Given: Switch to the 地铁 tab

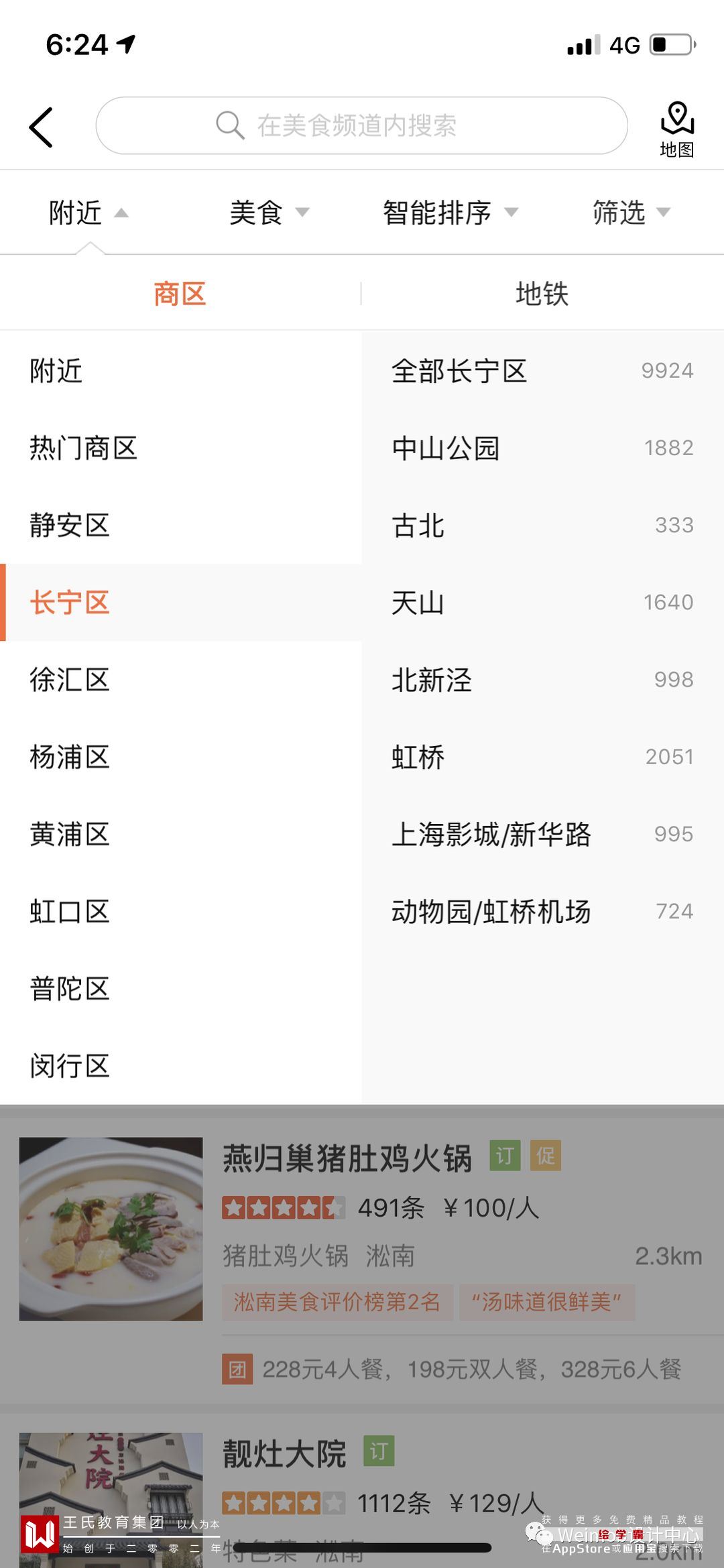Looking at the screenshot, I should tap(542, 294).
